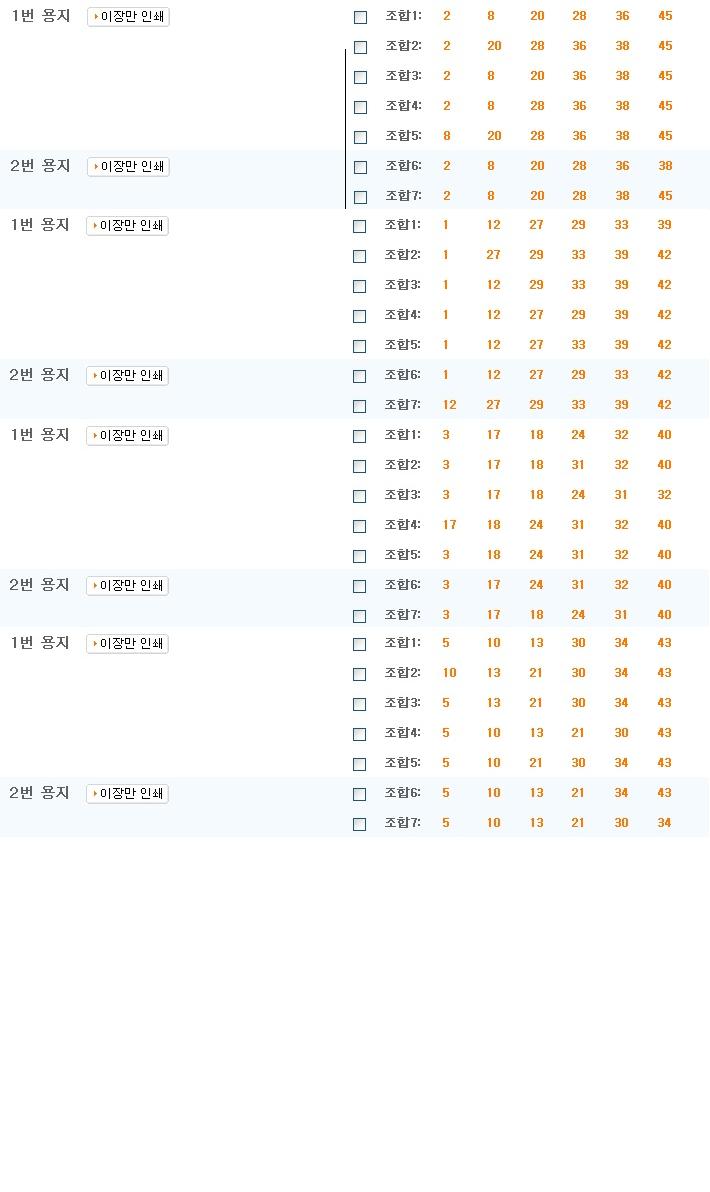Check the combination 5 10 13 21 30 34
The height and width of the screenshot is (1192, 710).
(x=359, y=824)
